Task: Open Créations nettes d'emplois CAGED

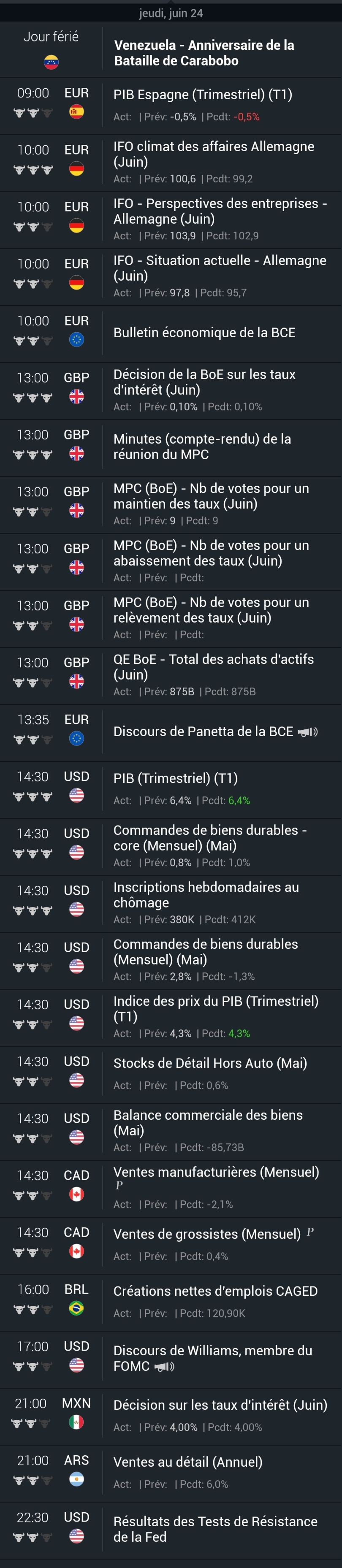Action: pos(215,1292)
